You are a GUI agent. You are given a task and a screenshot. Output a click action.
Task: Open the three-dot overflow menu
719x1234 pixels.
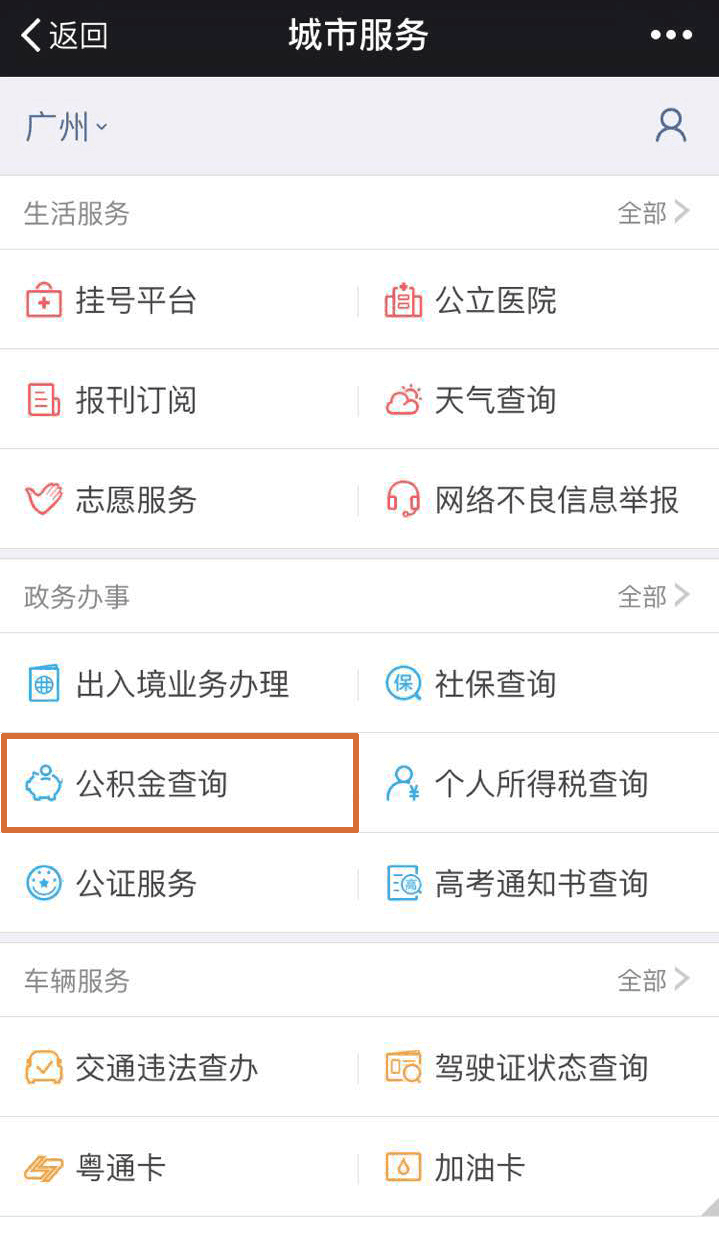(x=671, y=35)
